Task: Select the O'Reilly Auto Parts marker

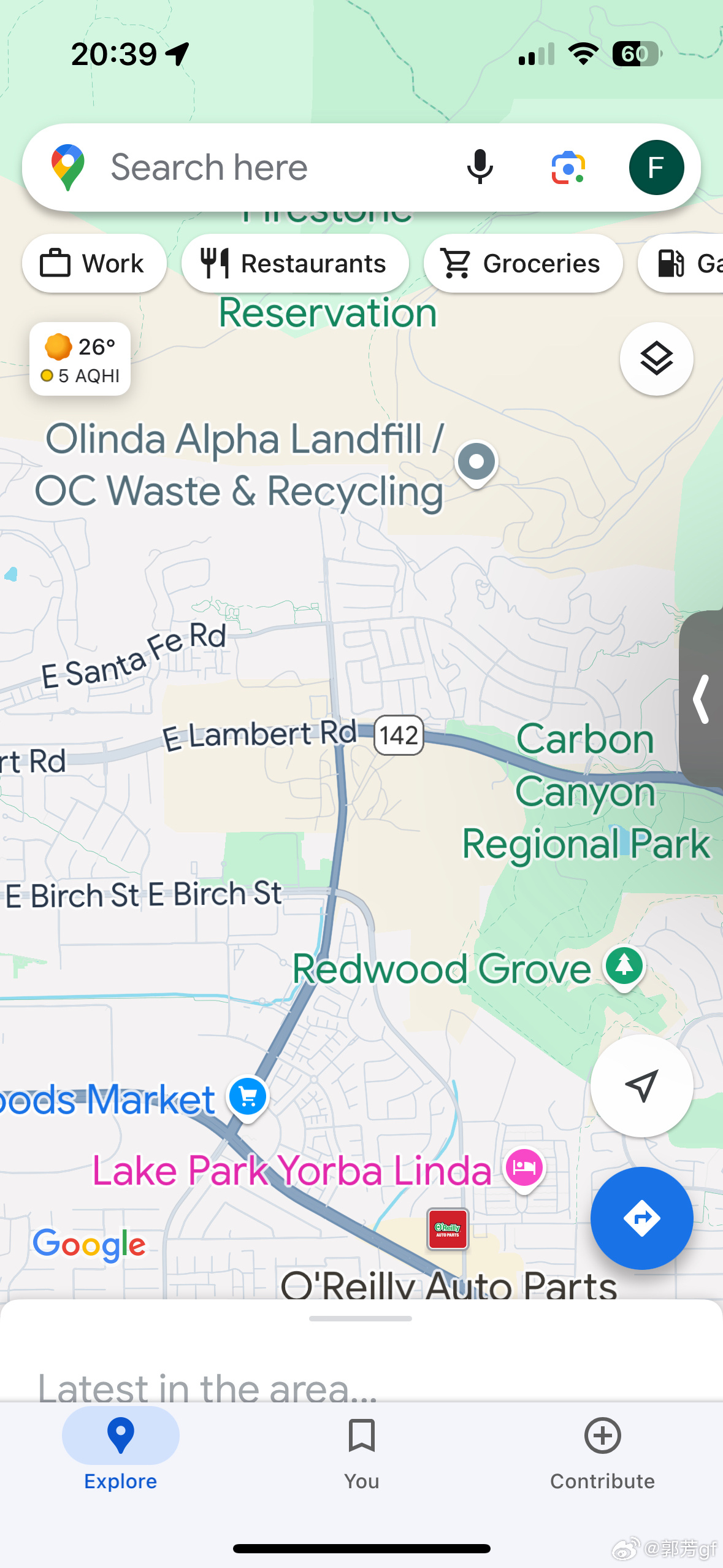Action: (x=448, y=1229)
